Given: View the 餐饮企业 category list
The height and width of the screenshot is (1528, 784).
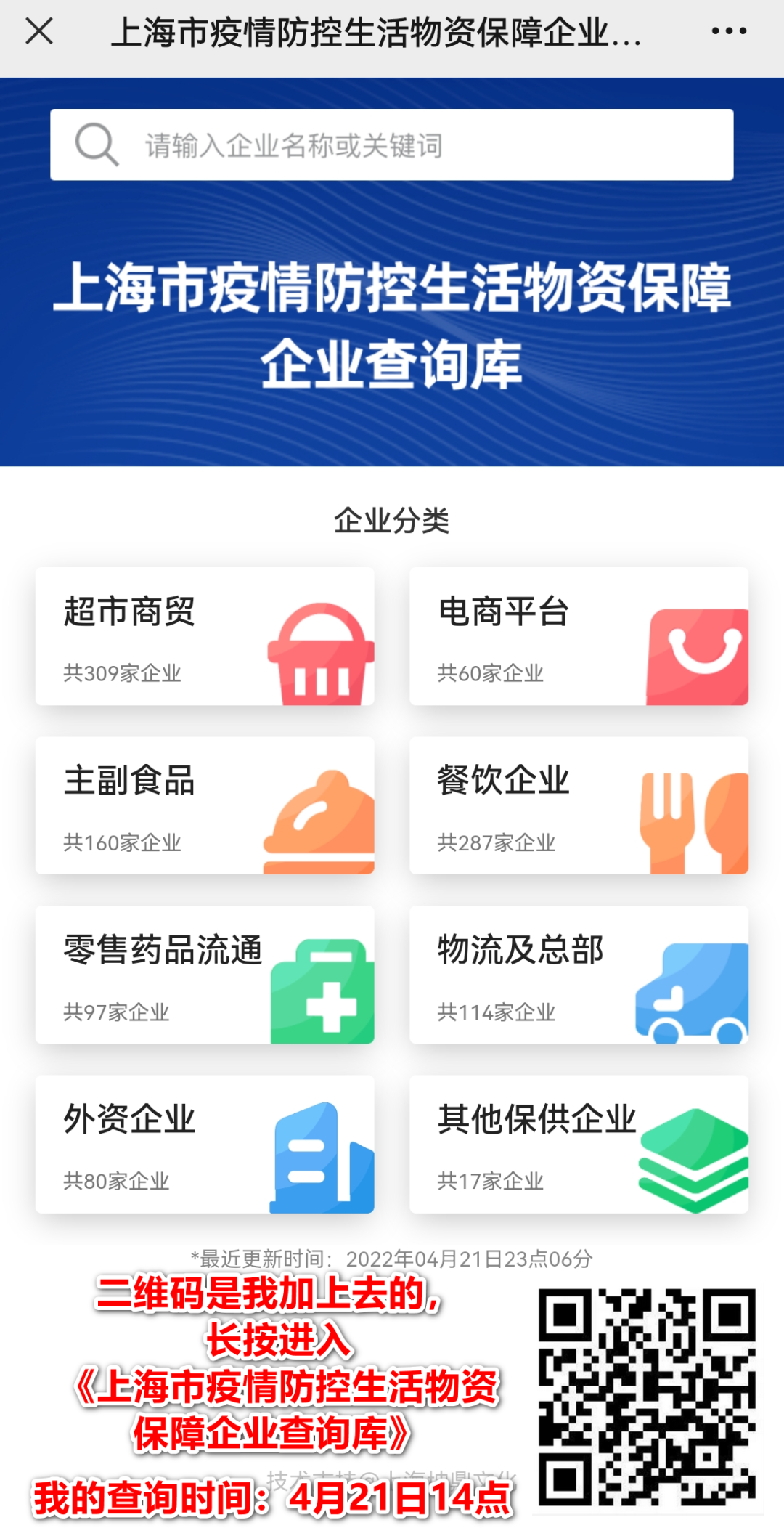Looking at the screenshot, I should point(579,805).
